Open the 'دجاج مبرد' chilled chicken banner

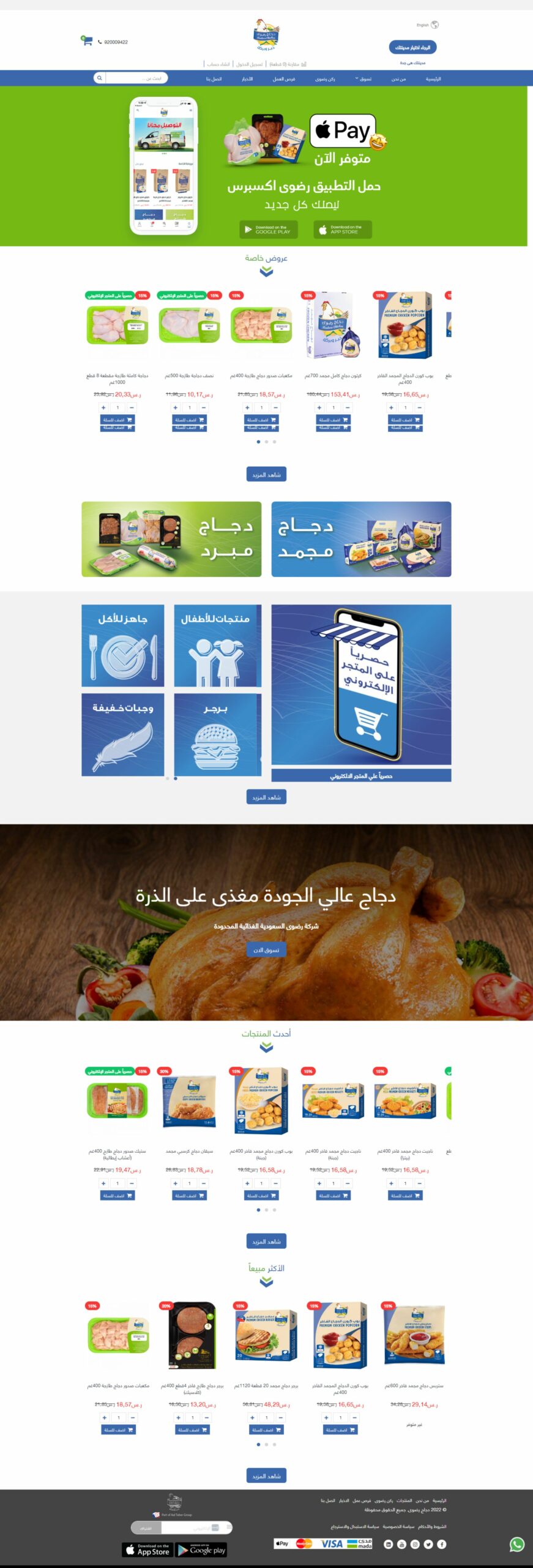point(171,539)
